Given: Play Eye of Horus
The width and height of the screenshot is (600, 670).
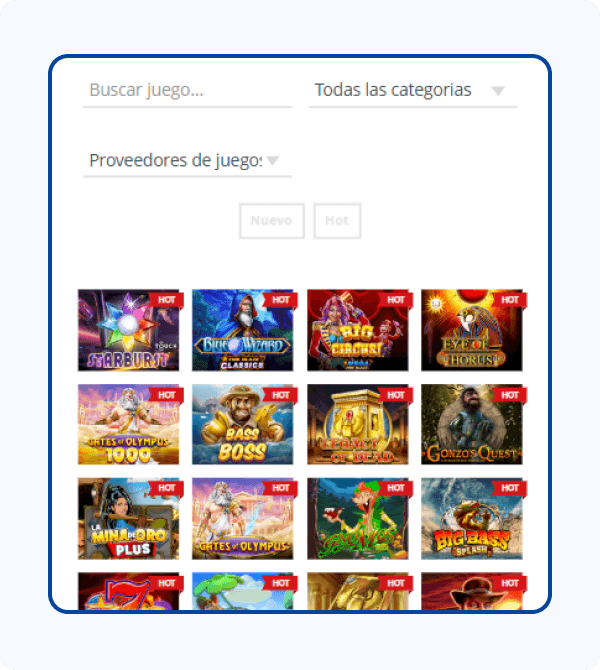Looking at the screenshot, I should point(472,331).
